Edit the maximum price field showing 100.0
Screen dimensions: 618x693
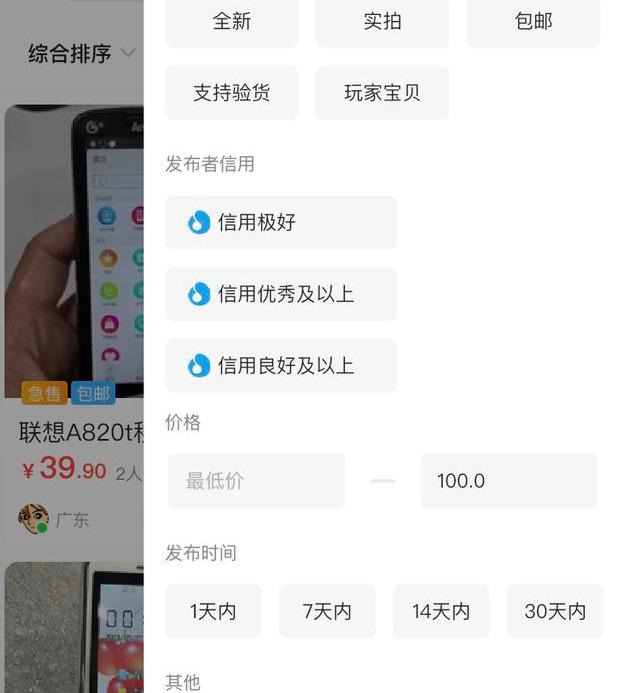(508, 481)
